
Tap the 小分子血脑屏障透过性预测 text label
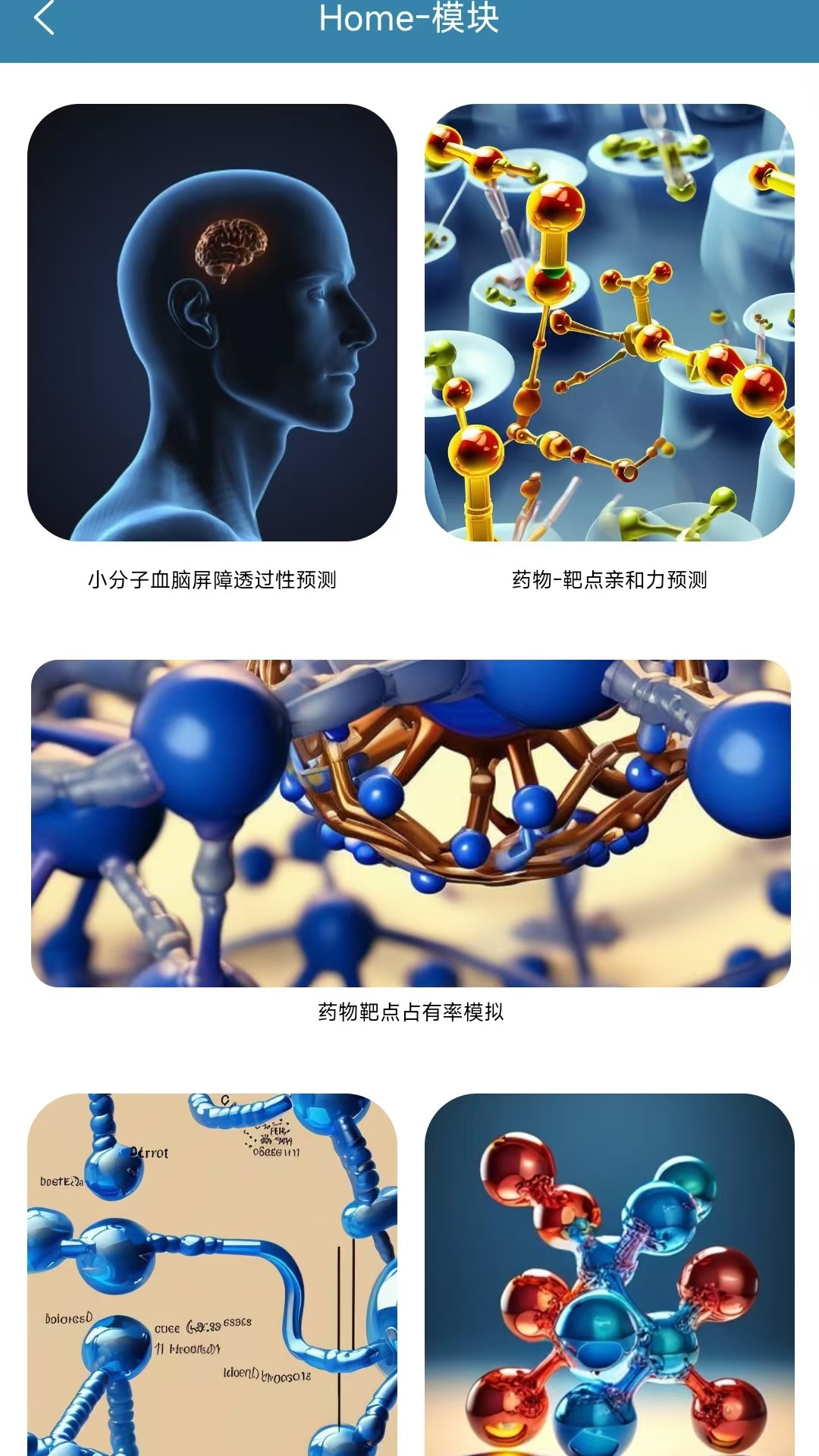[215, 579]
